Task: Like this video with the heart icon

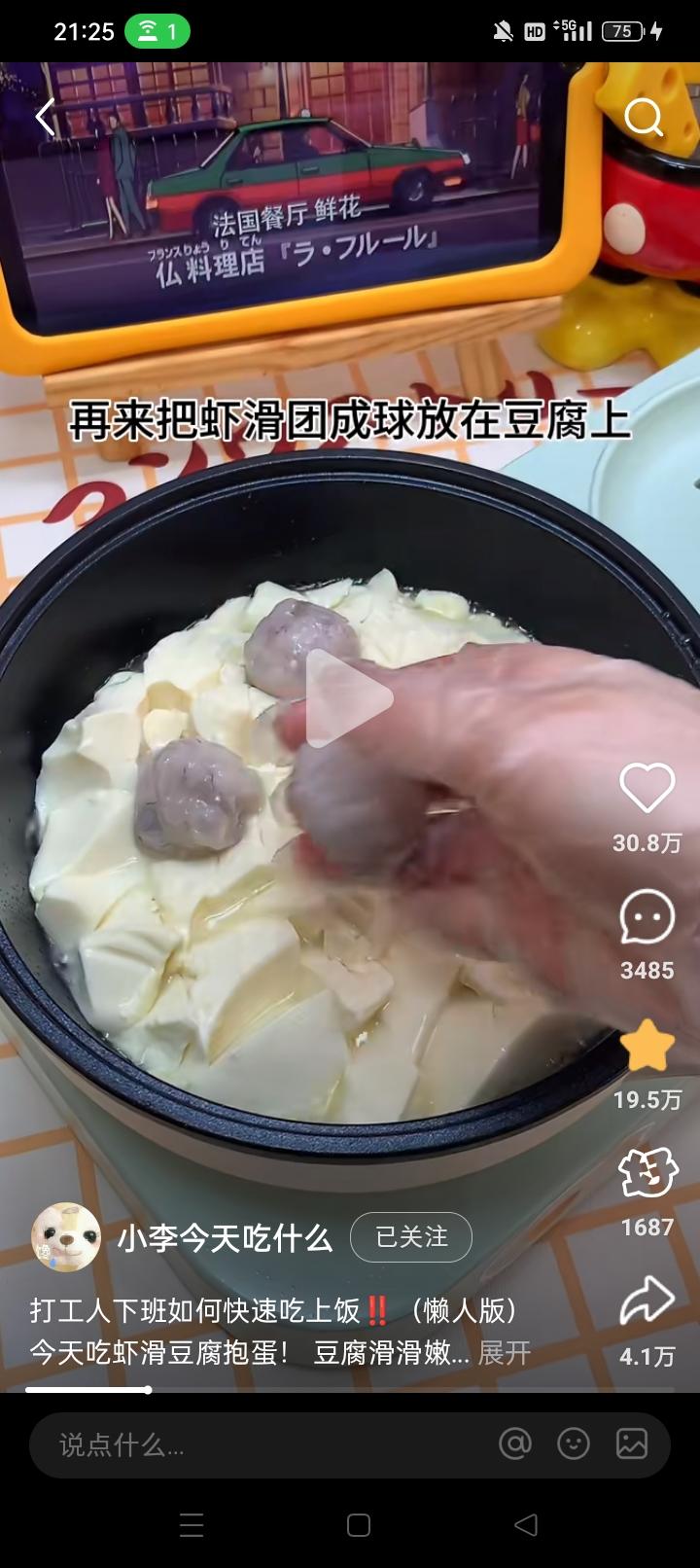Action: 647,788
